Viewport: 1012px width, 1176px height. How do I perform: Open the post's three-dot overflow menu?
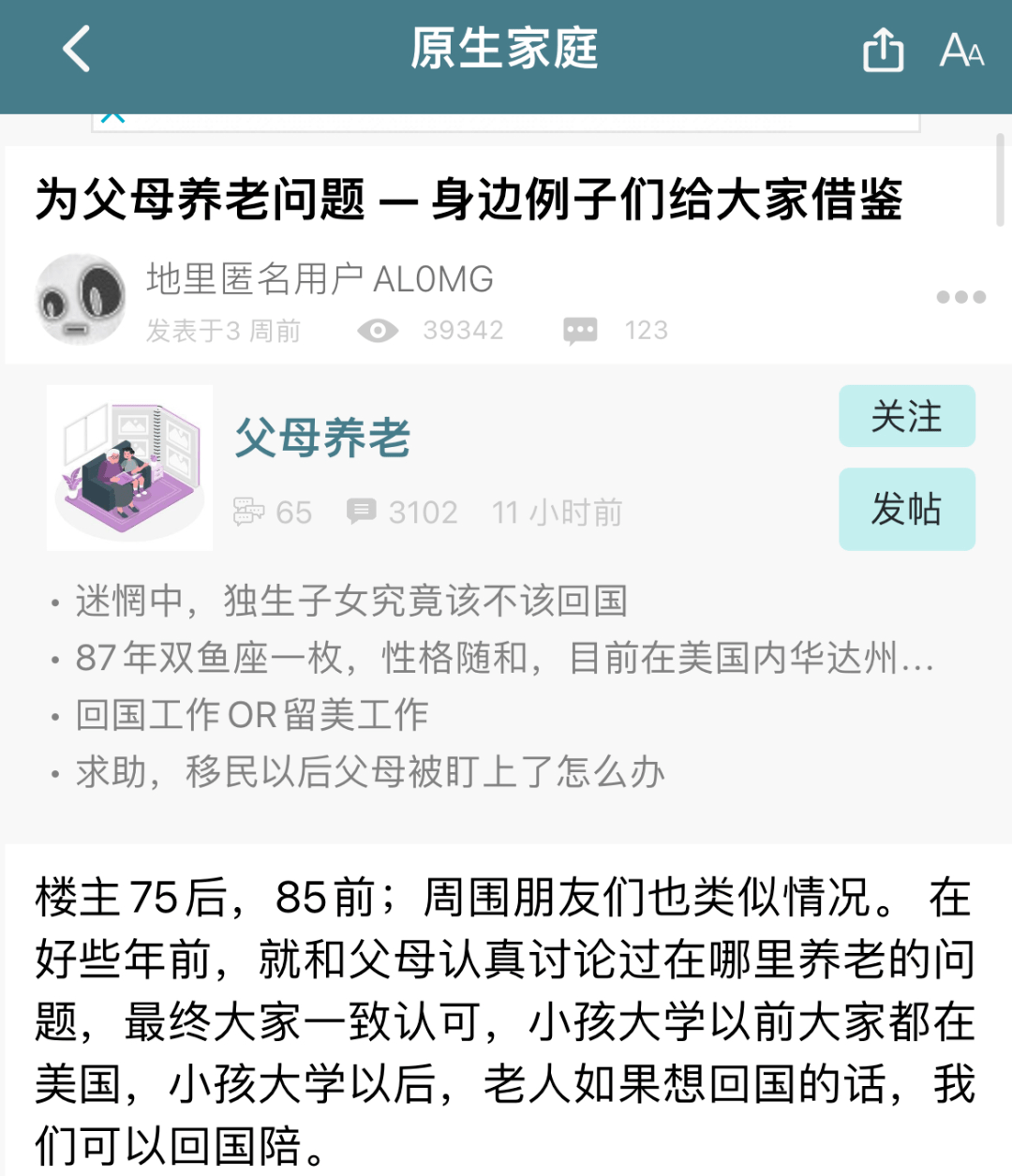(960, 297)
